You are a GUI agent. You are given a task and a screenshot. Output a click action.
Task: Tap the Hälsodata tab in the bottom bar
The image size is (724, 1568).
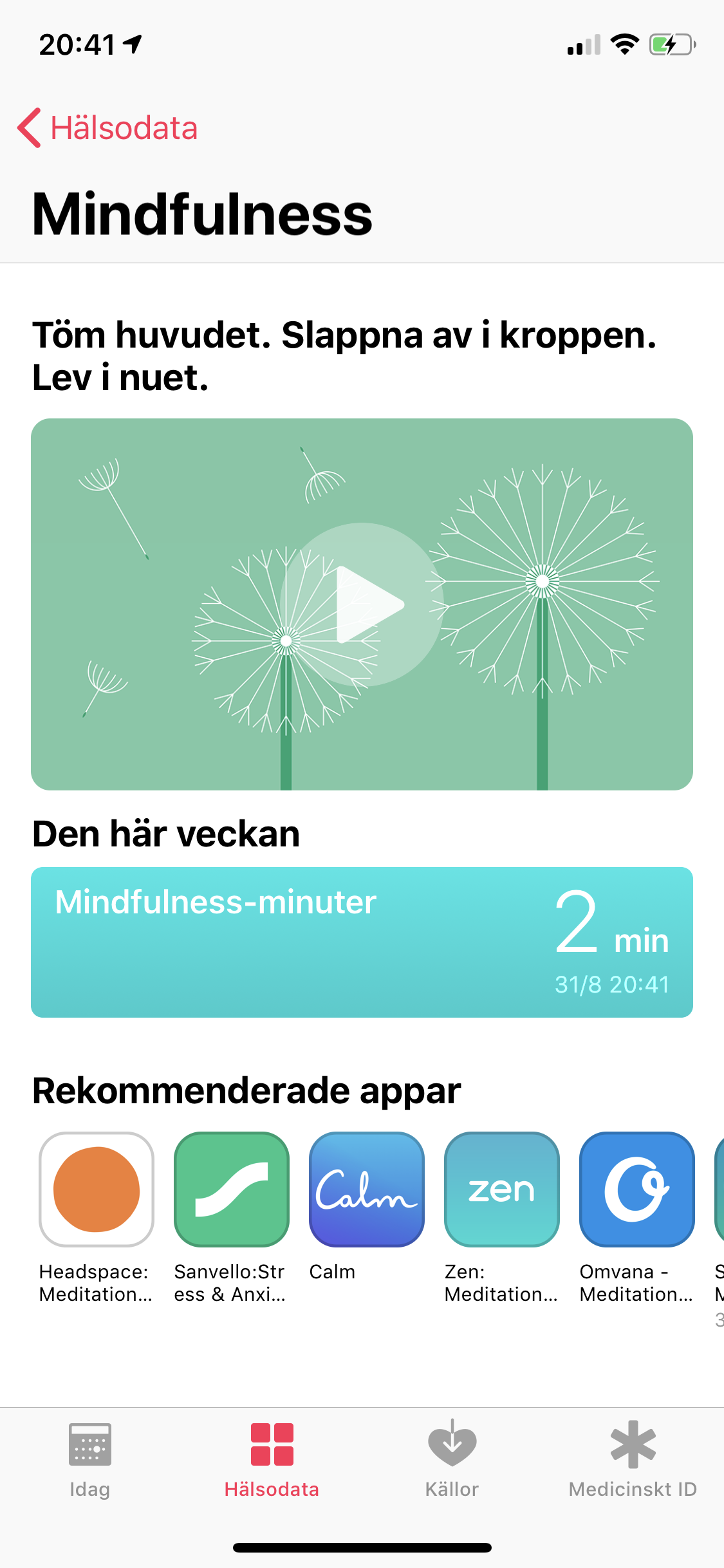tap(272, 1458)
